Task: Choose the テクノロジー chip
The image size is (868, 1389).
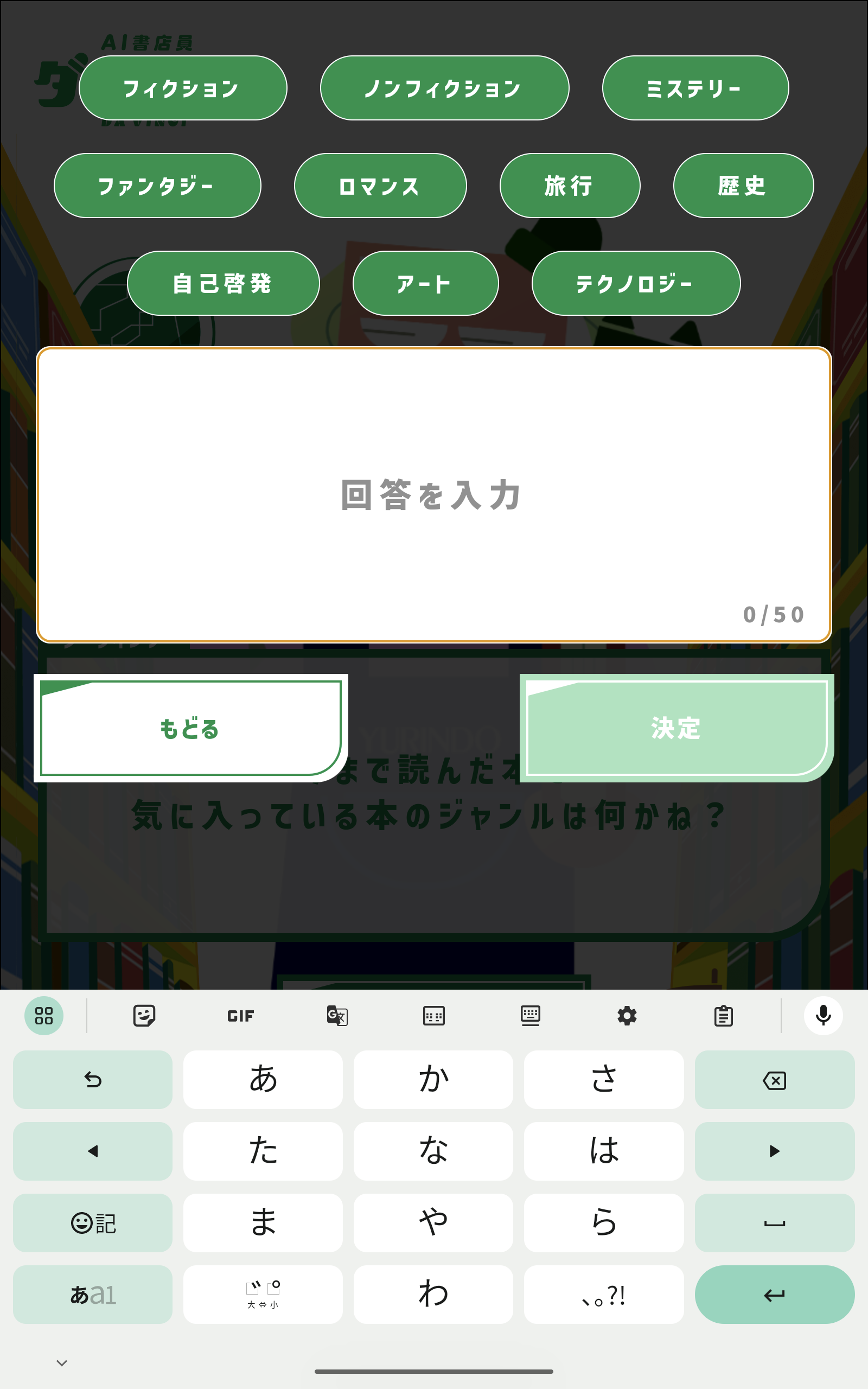Action: click(635, 283)
